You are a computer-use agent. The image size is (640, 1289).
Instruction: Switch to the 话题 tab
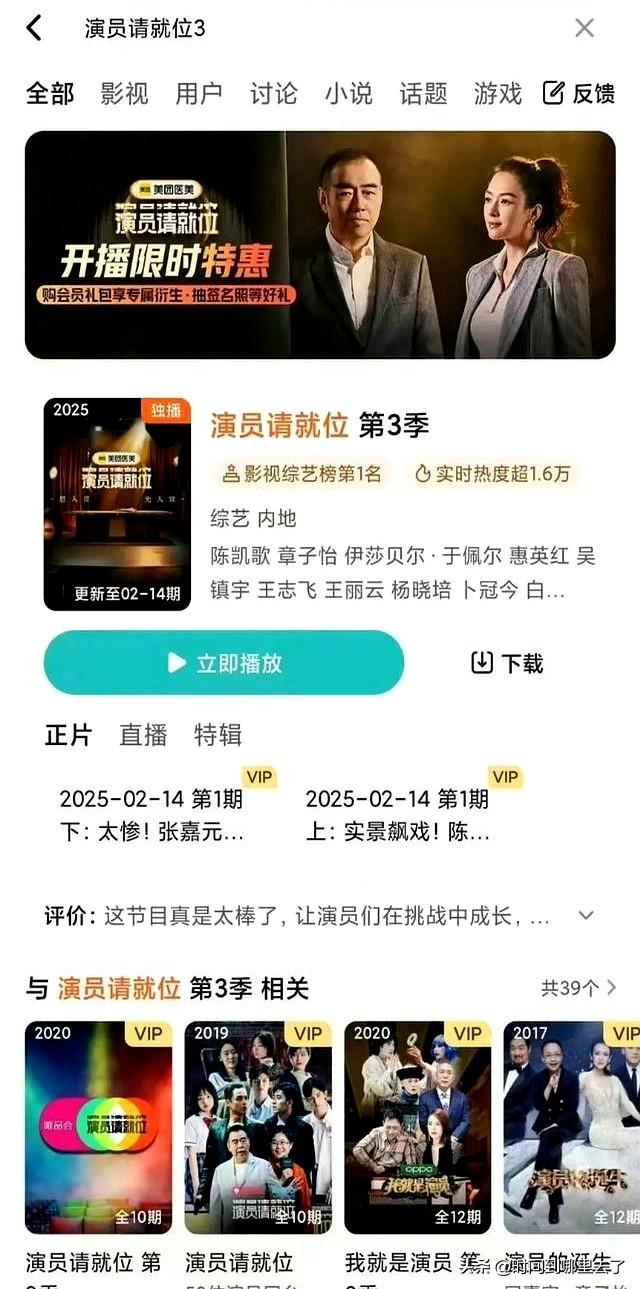[423, 94]
